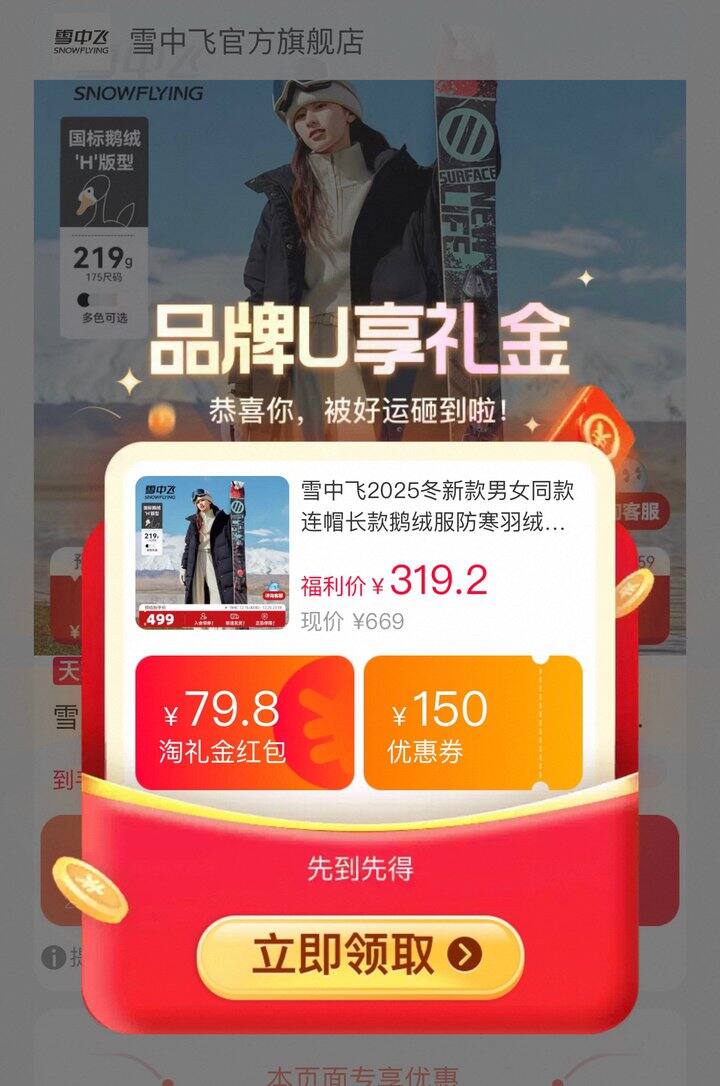This screenshot has width=720, height=1086.
Task: Claim the gift with 立即领取
Action: click(360, 956)
